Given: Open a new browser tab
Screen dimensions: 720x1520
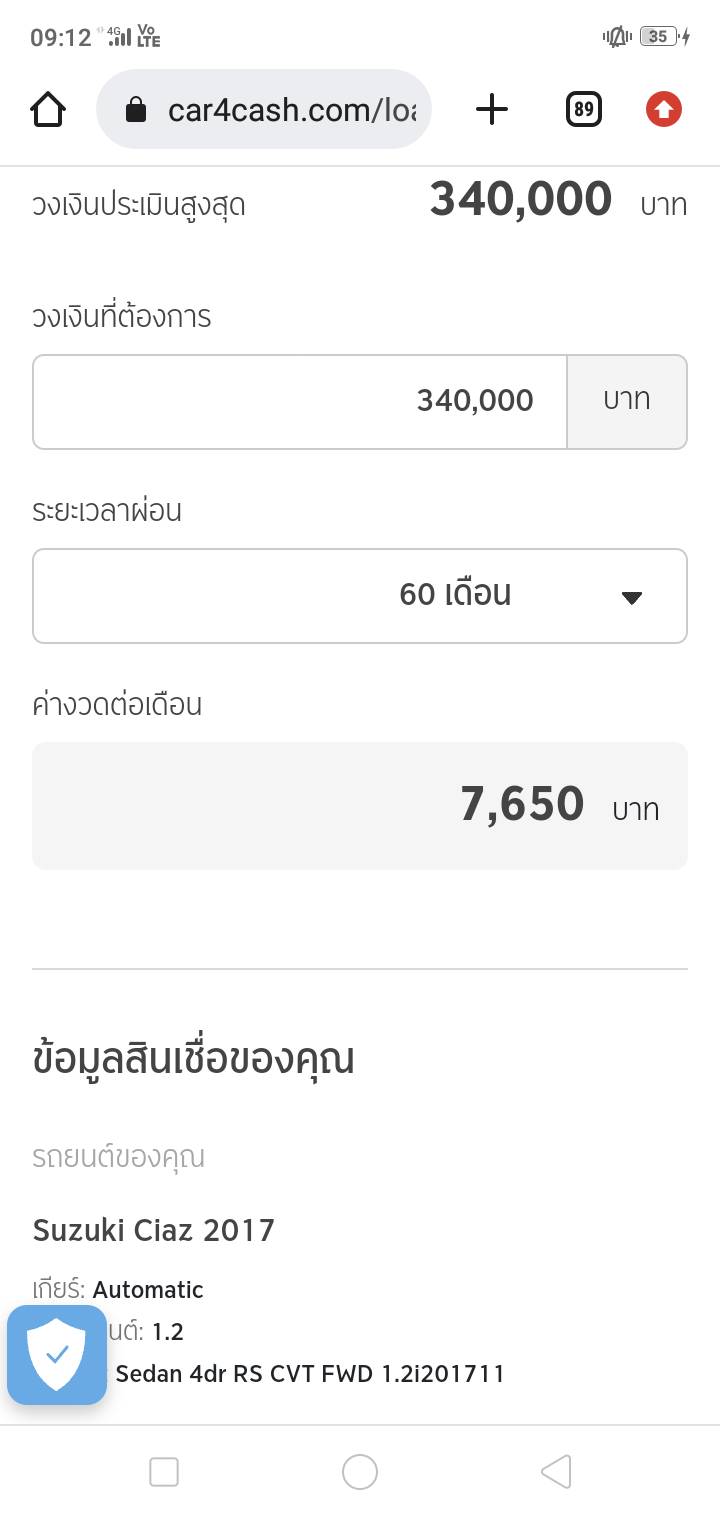Looking at the screenshot, I should (491, 110).
